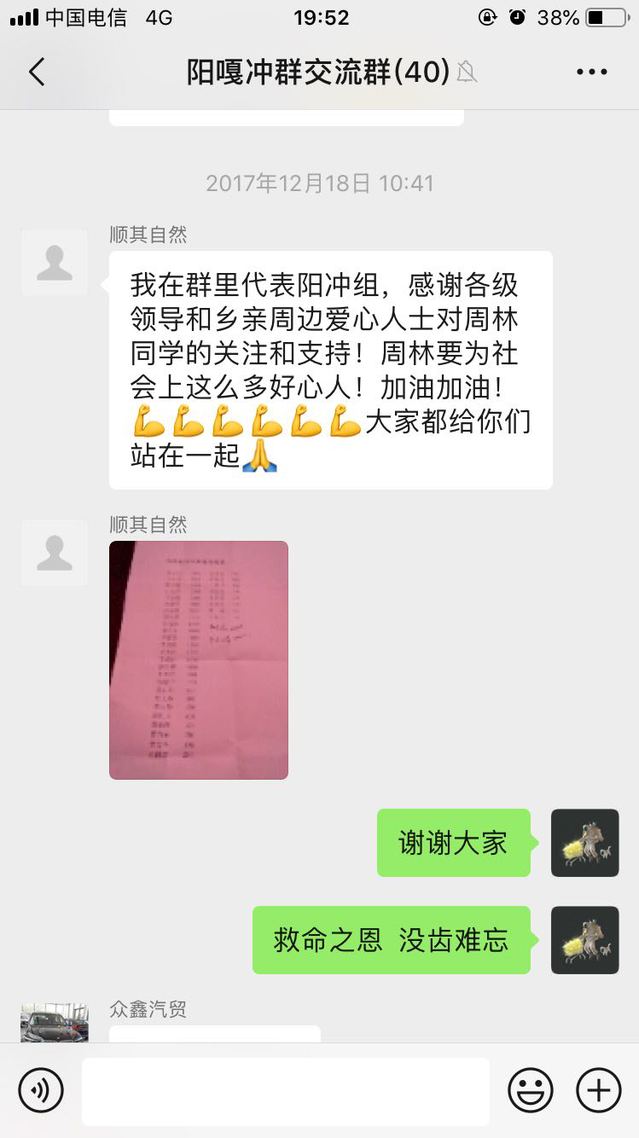639x1138 pixels.
Task: Open the emoji sticker panel
Action: click(x=530, y=1090)
